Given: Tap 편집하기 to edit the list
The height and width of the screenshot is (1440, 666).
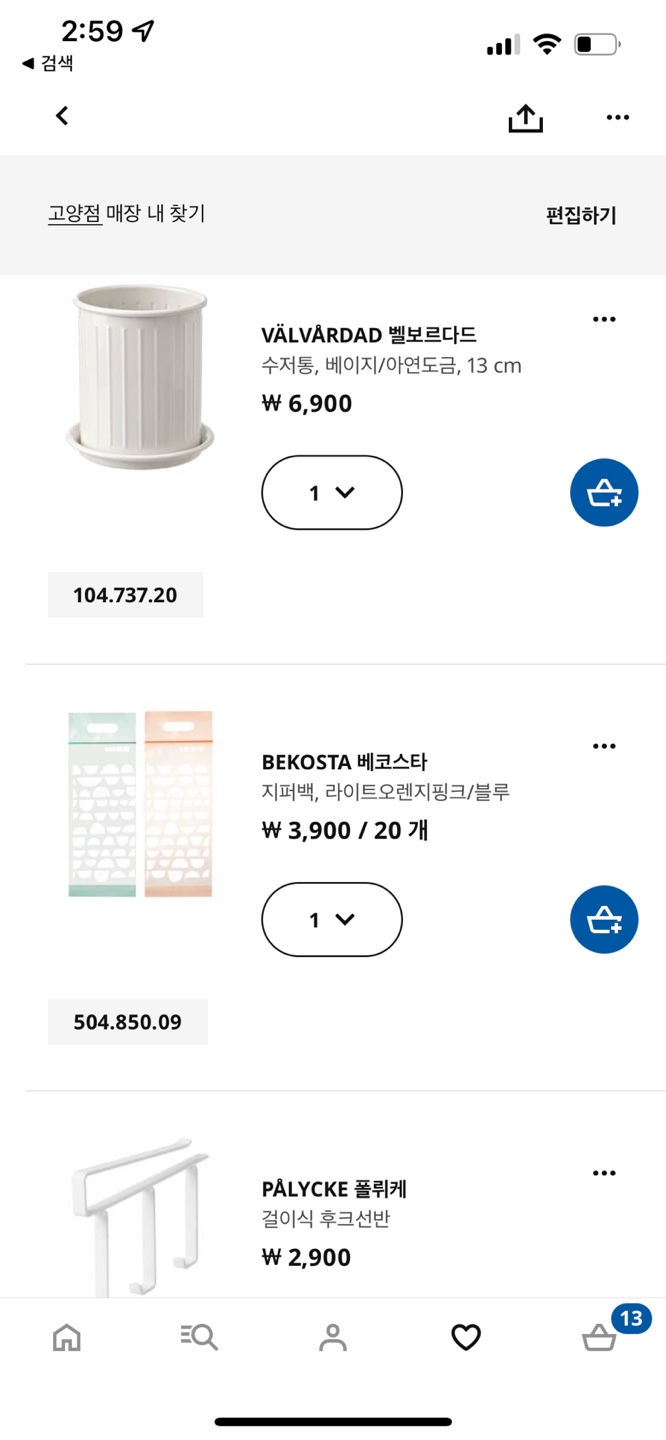Looking at the screenshot, I should (x=581, y=215).
